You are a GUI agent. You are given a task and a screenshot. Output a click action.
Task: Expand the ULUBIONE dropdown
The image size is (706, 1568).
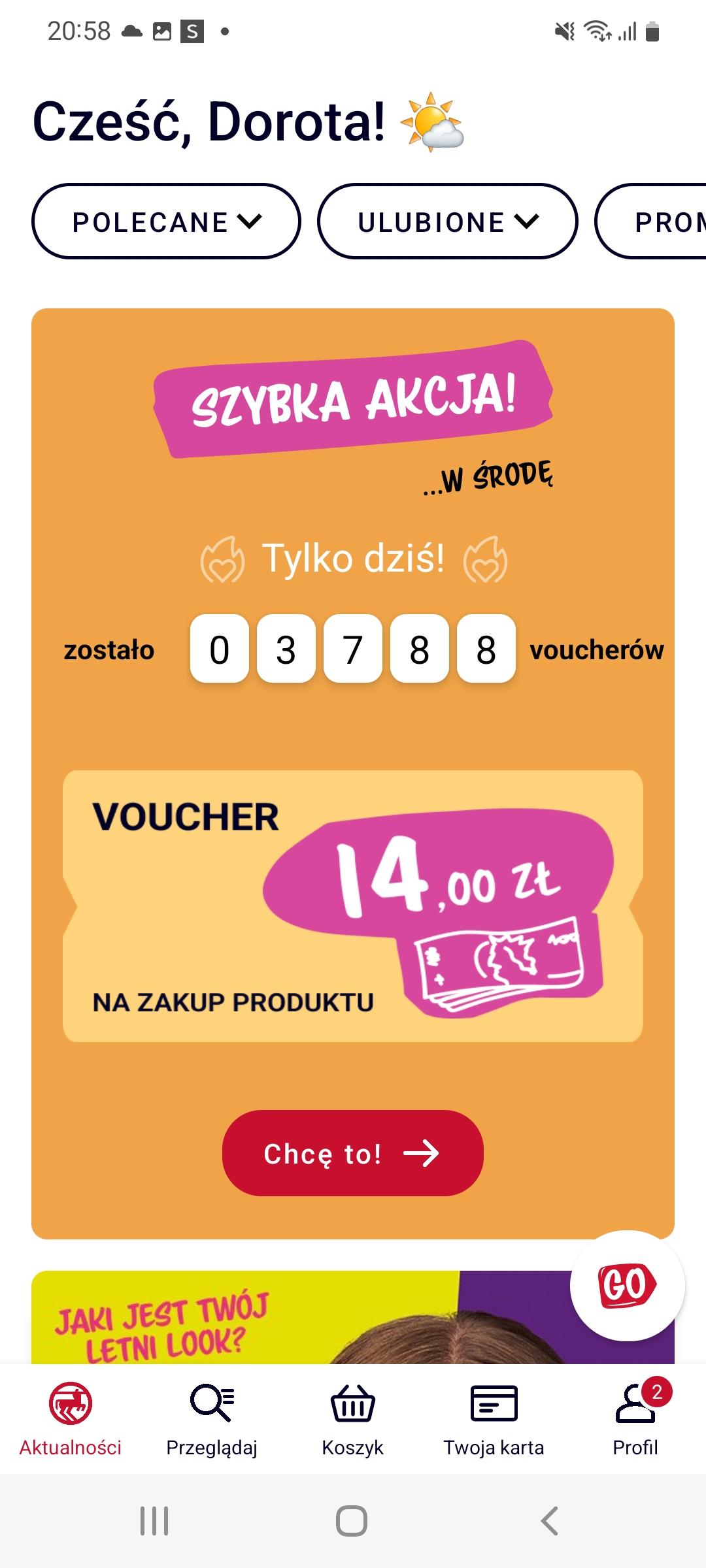point(448,221)
